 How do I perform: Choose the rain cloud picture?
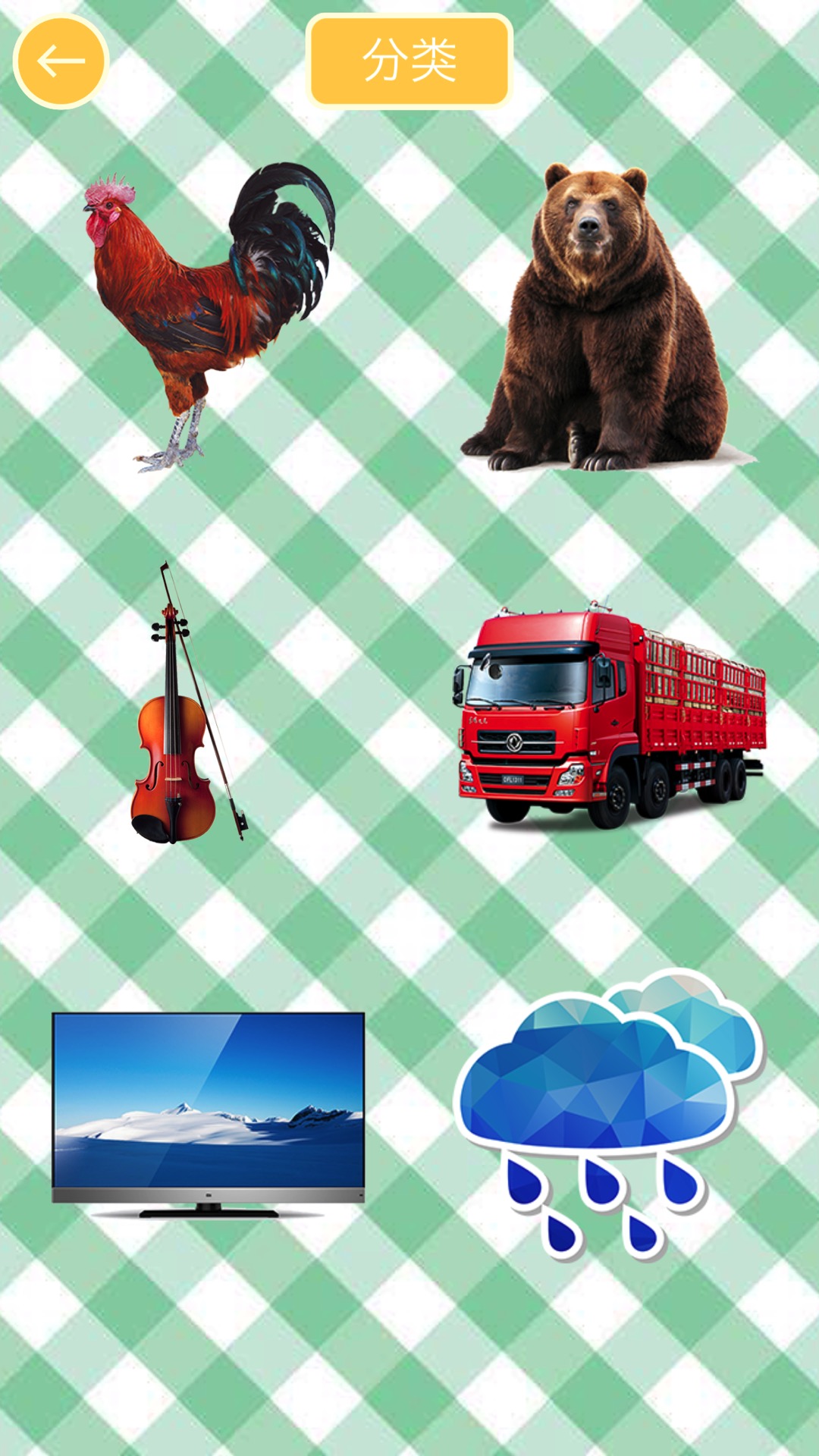click(607, 1111)
